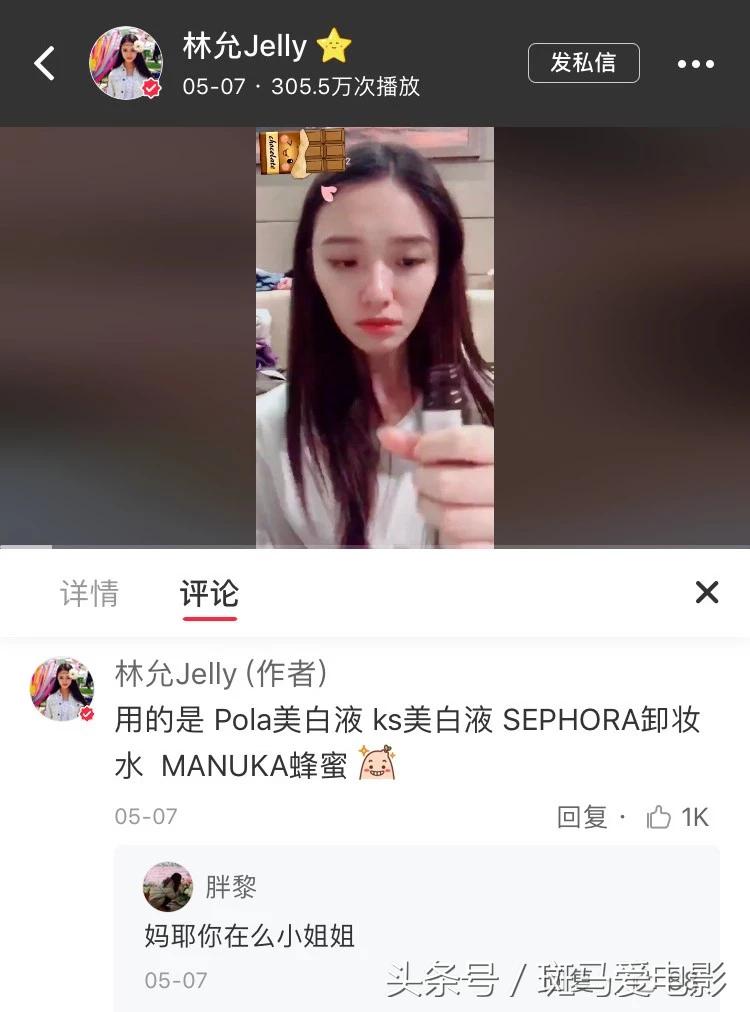The width and height of the screenshot is (750, 1012).
Task: Select the 评论 tab
Action: click(208, 593)
